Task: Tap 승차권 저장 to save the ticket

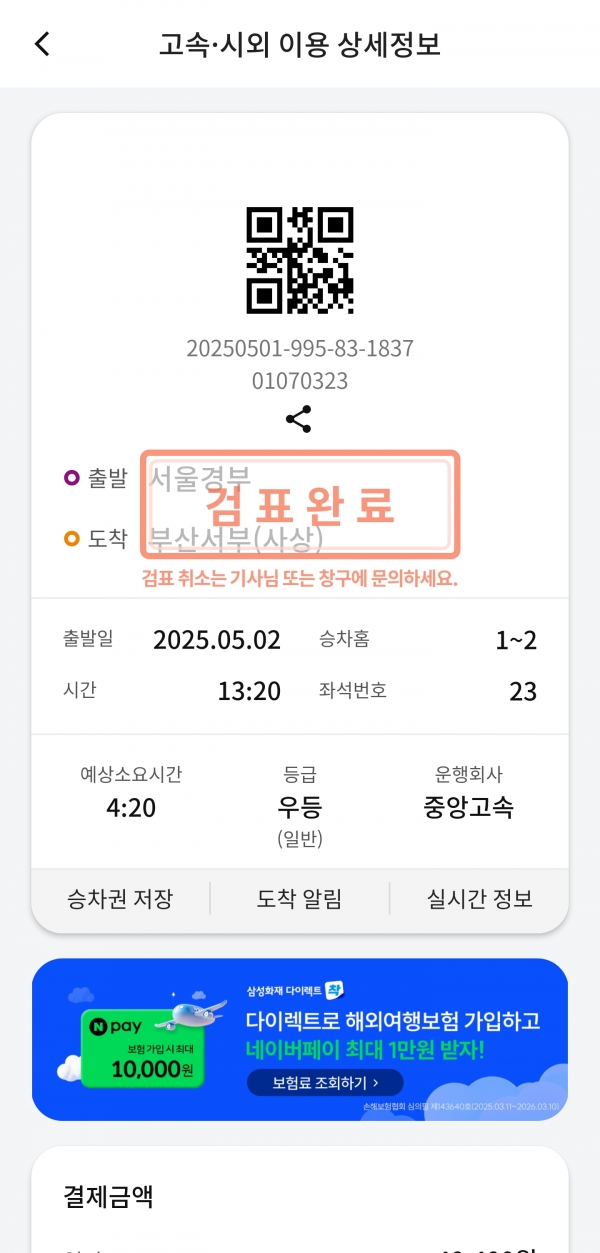Action: [x=120, y=899]
